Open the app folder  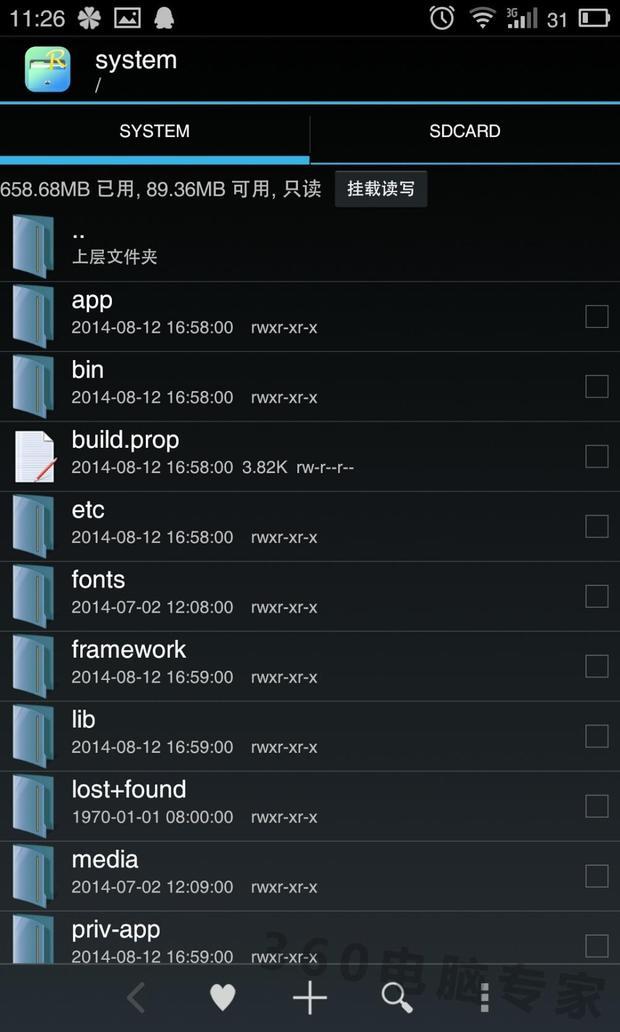(92, 300)
